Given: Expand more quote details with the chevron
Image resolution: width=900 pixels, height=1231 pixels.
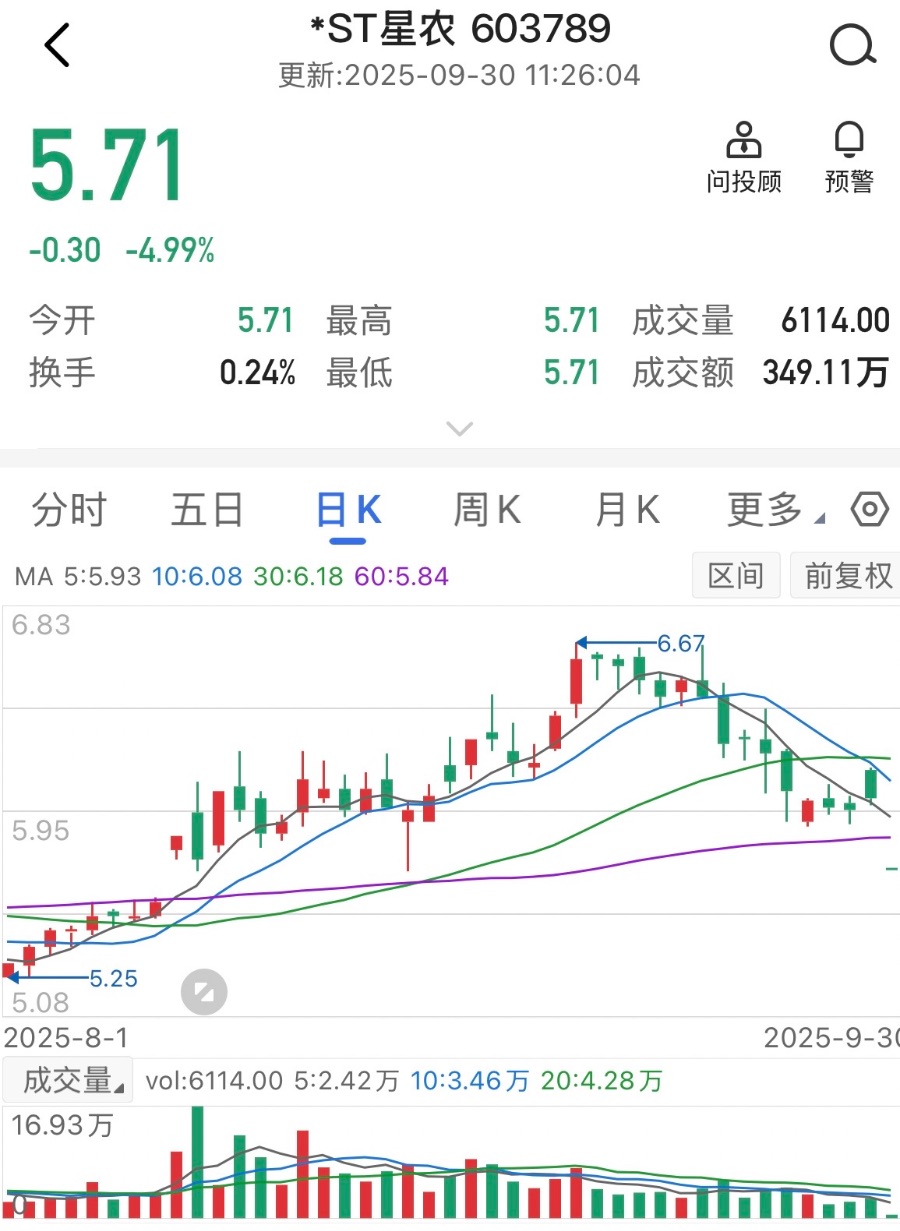Looking at the screenshot, I should tap(459, 429).
